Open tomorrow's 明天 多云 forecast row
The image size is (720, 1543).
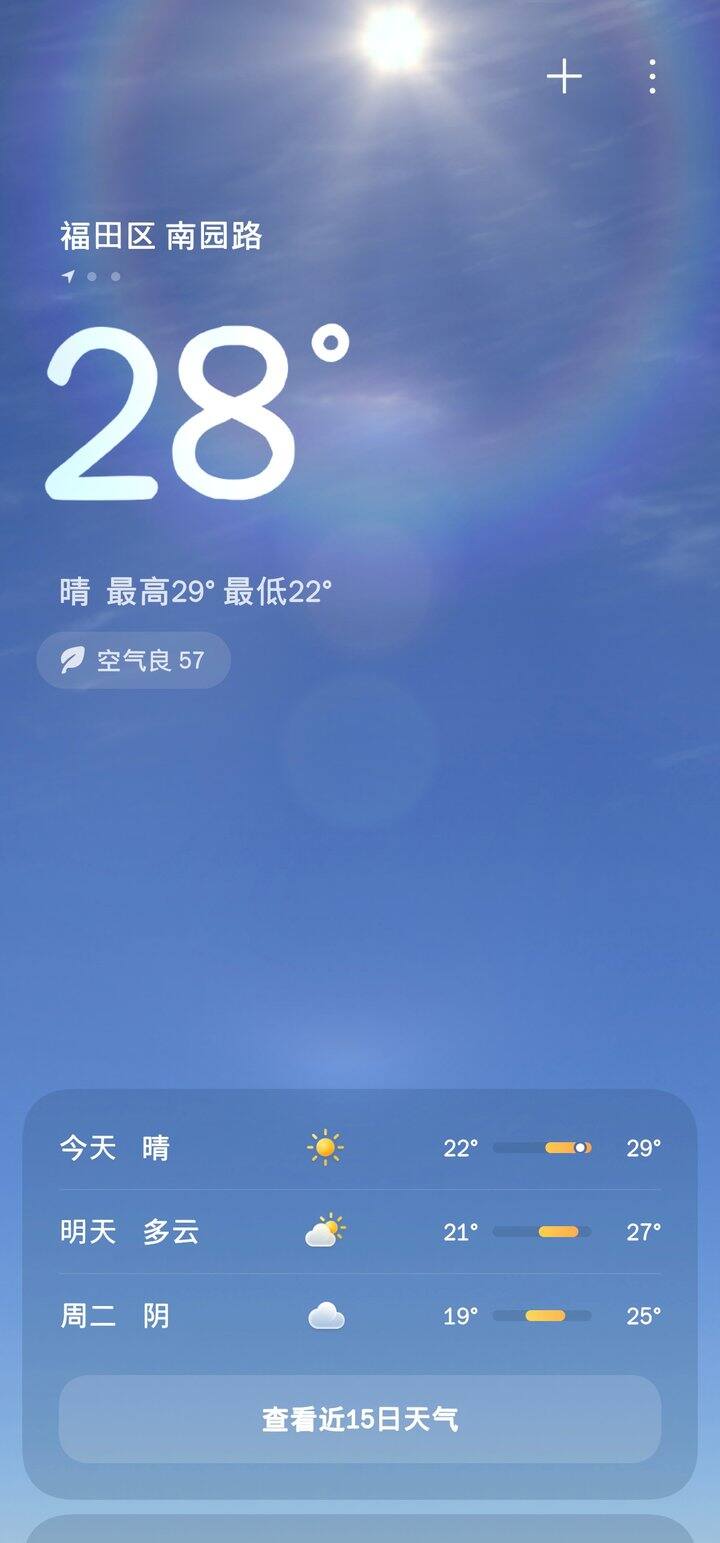[x=360, y=1232]
